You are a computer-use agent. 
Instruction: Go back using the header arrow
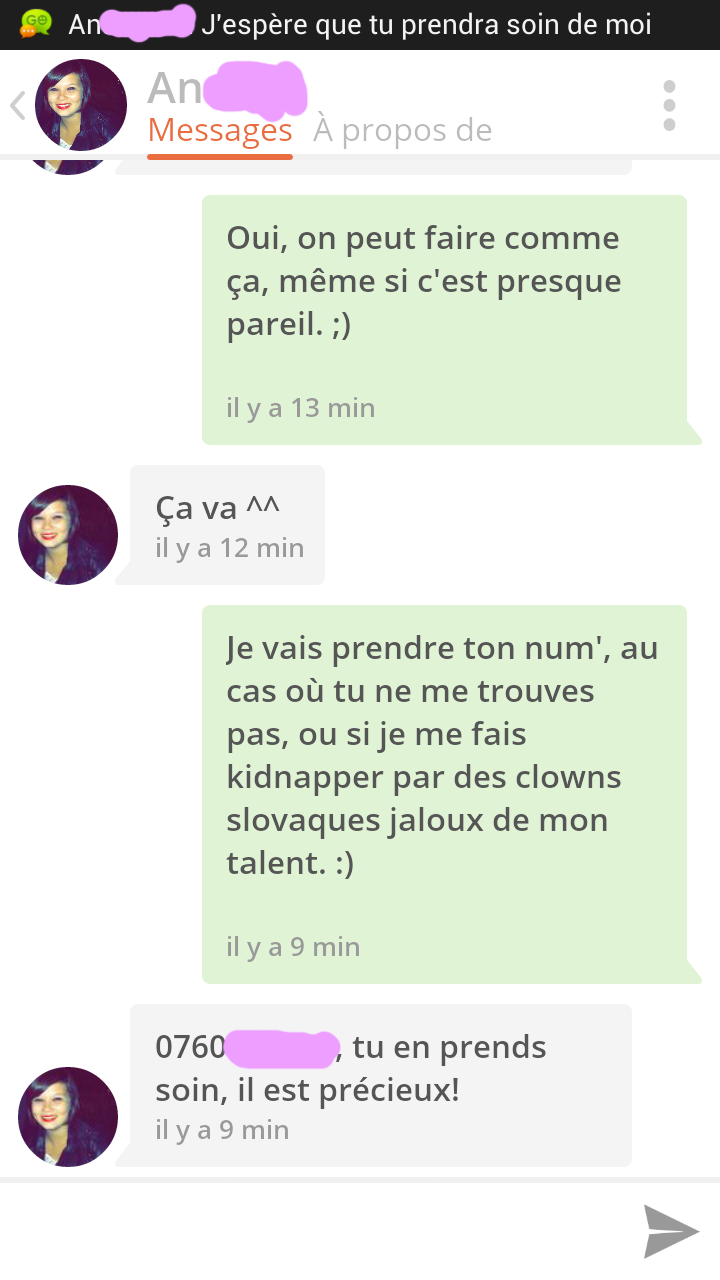17,105
